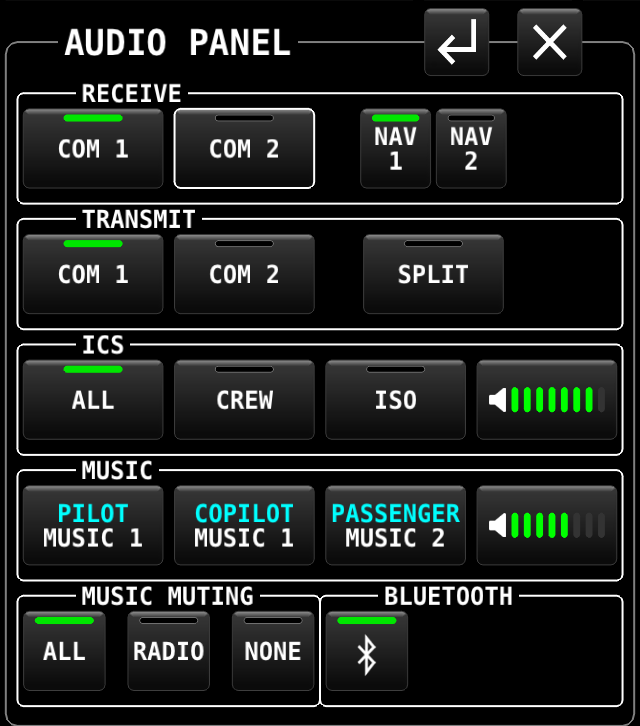
Task: Change Pilot music source
Action: 93,526
